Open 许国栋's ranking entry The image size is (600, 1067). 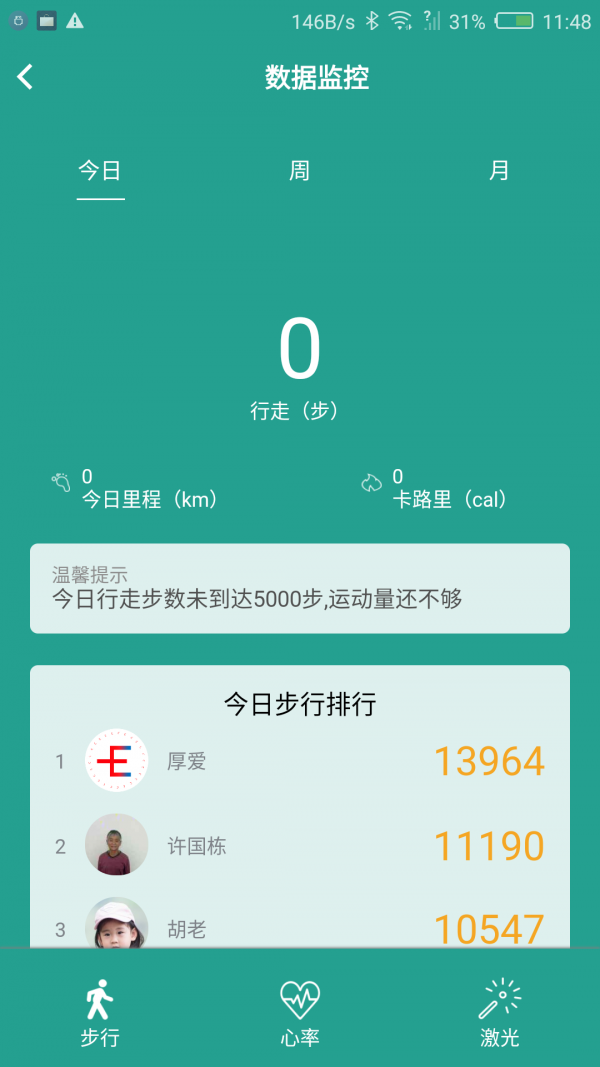300,846
